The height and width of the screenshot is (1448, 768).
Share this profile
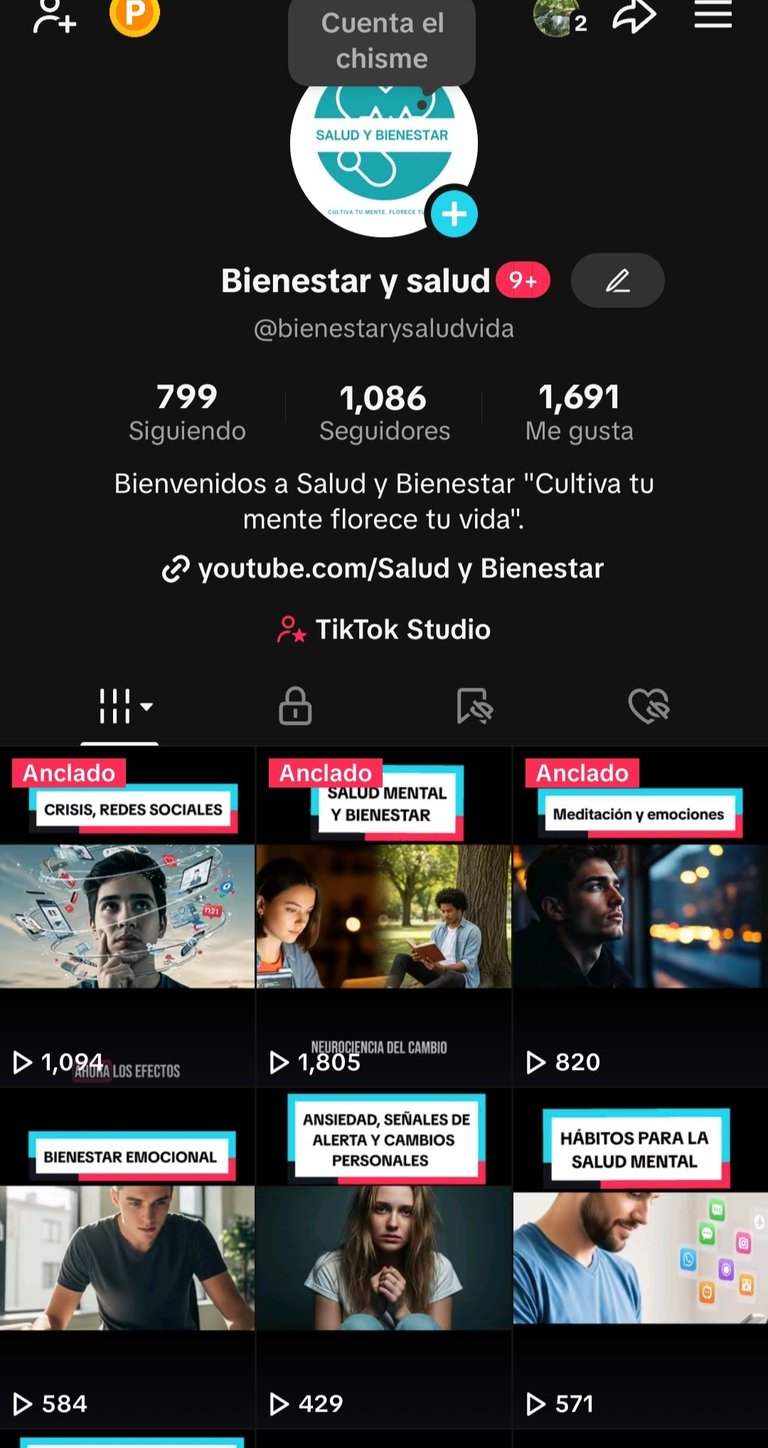pyautogui.click(x=634, y=16)
